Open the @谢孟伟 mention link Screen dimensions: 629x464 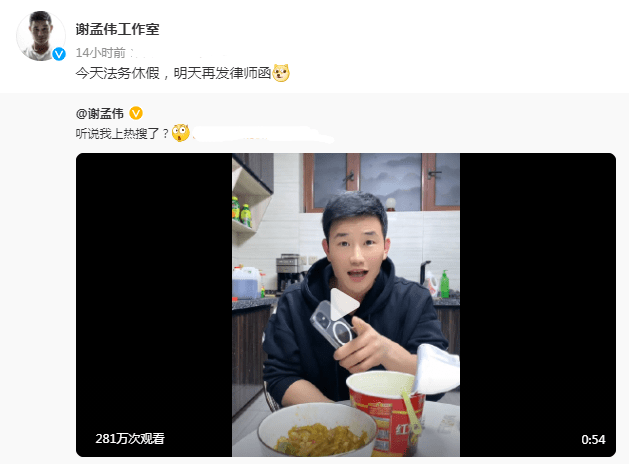(100, 112)
